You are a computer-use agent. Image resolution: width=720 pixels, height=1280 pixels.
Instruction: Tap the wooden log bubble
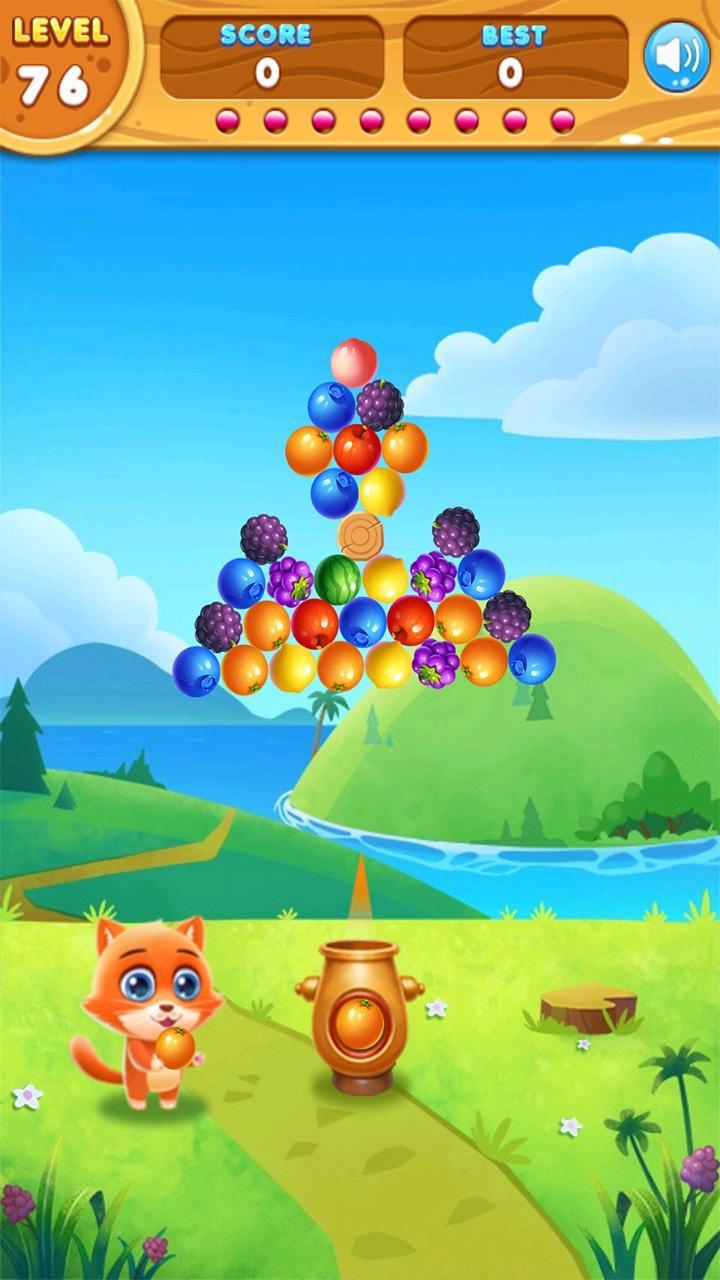(x=360, y=536)
